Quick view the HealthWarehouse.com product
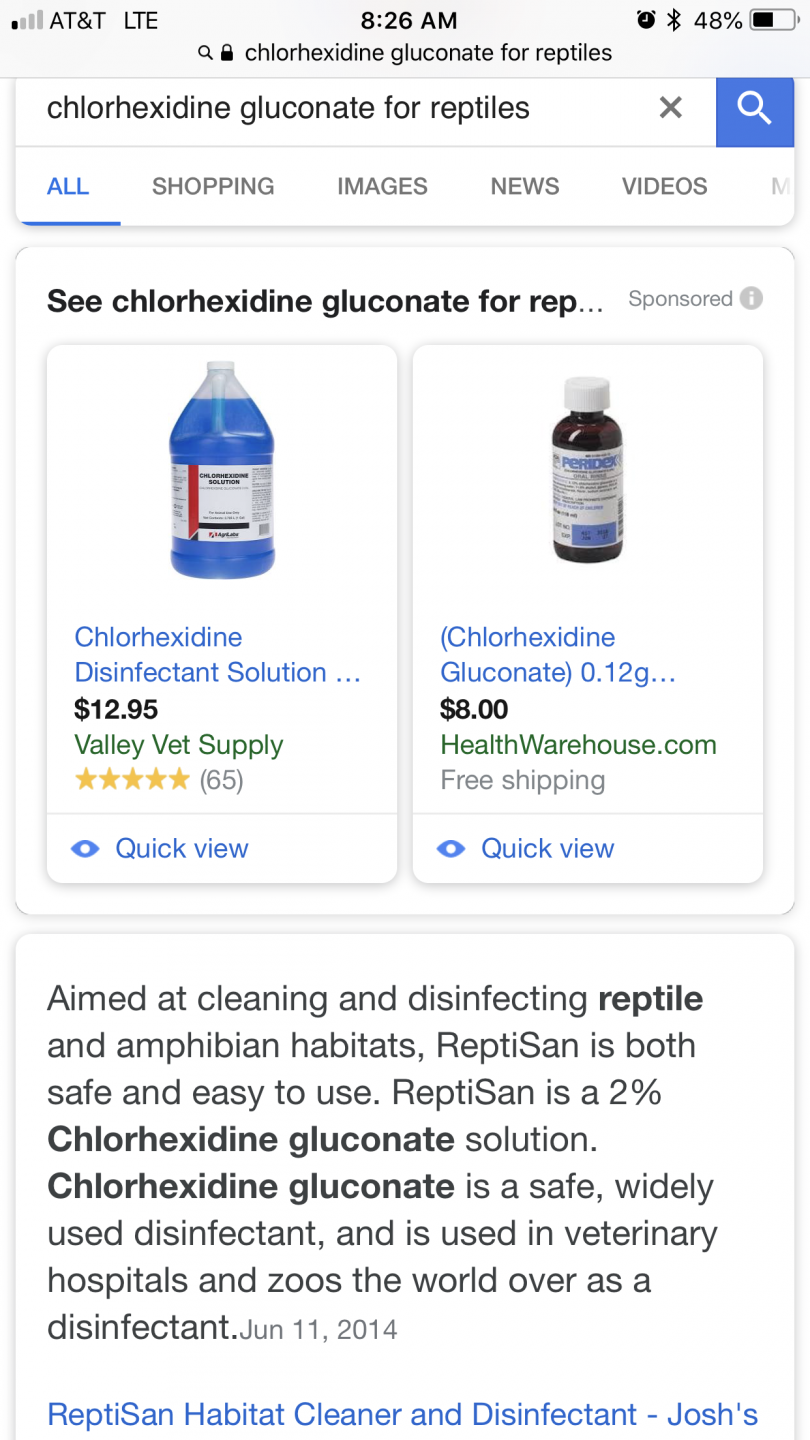Viewport: 810px width, 1440px height. pos(547,849)
